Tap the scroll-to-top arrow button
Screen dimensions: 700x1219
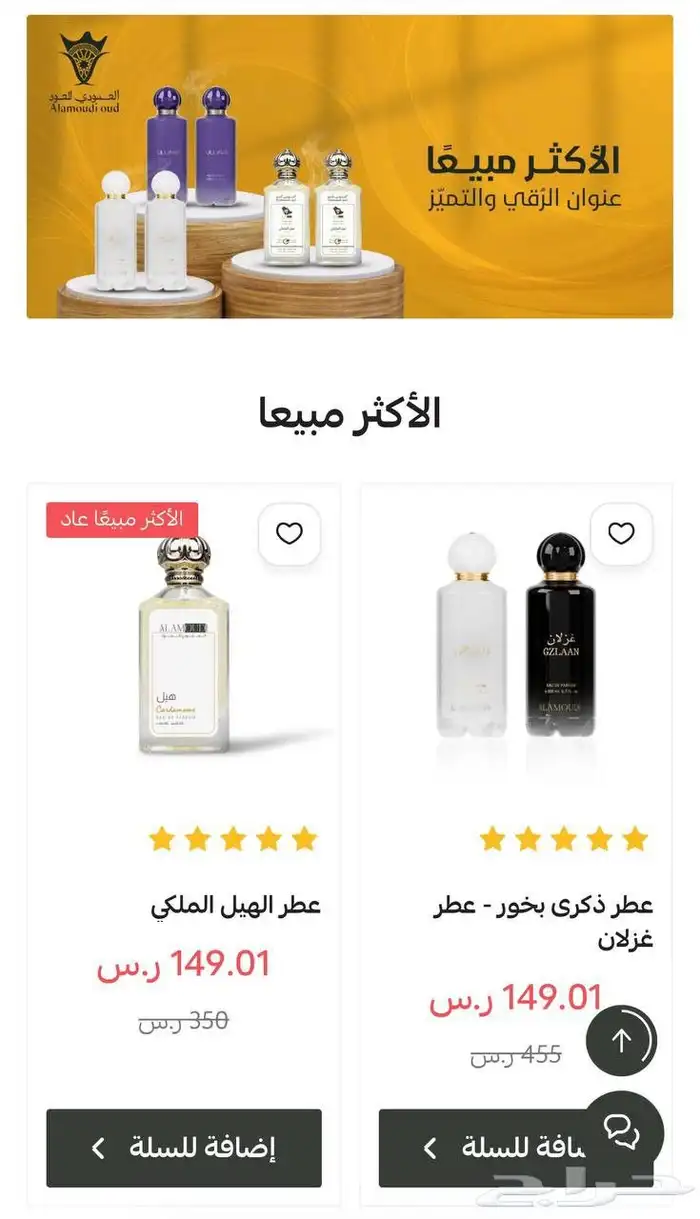[621, 1041]
